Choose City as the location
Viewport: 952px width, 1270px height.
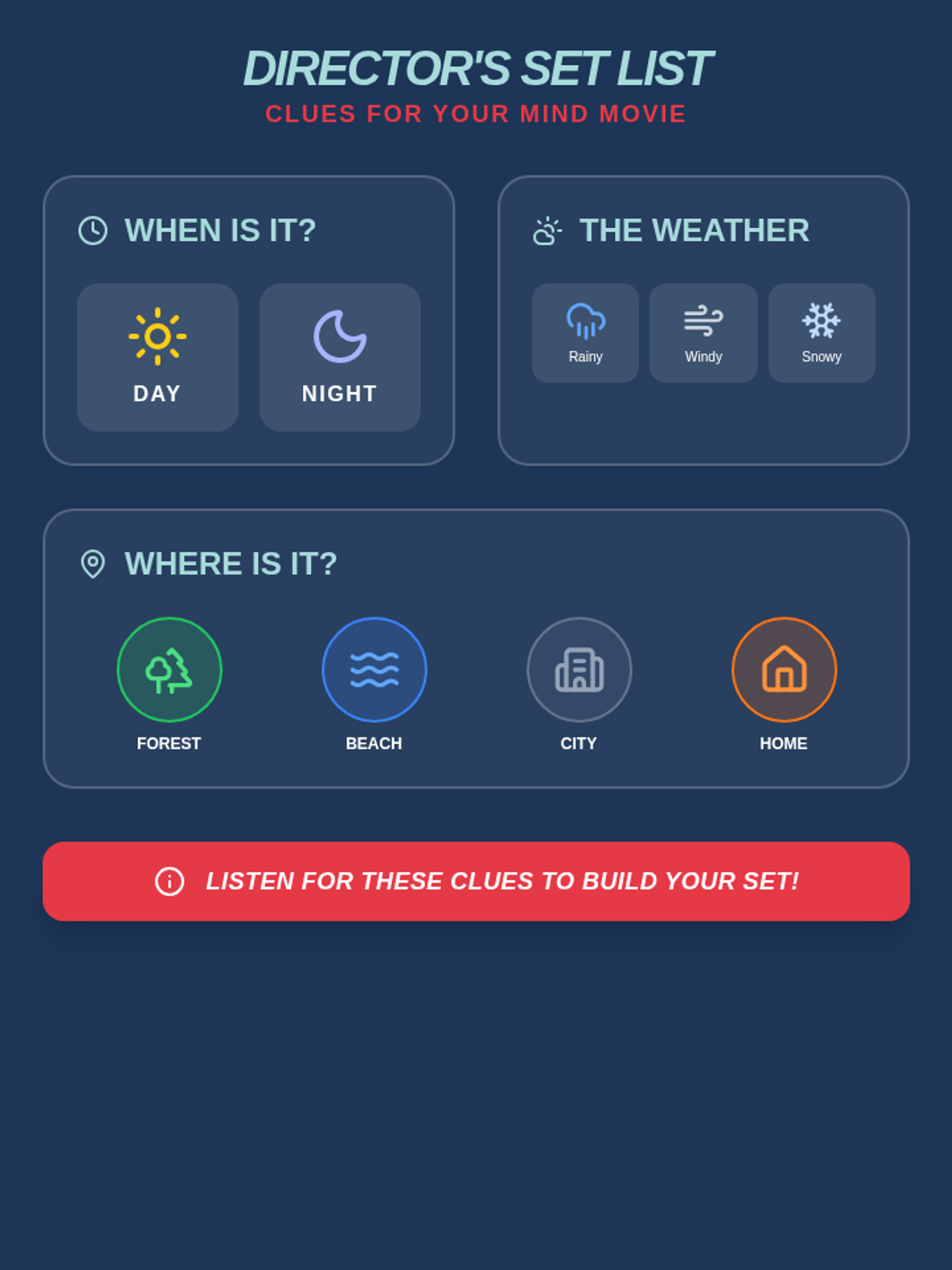(x=579, y=669)
